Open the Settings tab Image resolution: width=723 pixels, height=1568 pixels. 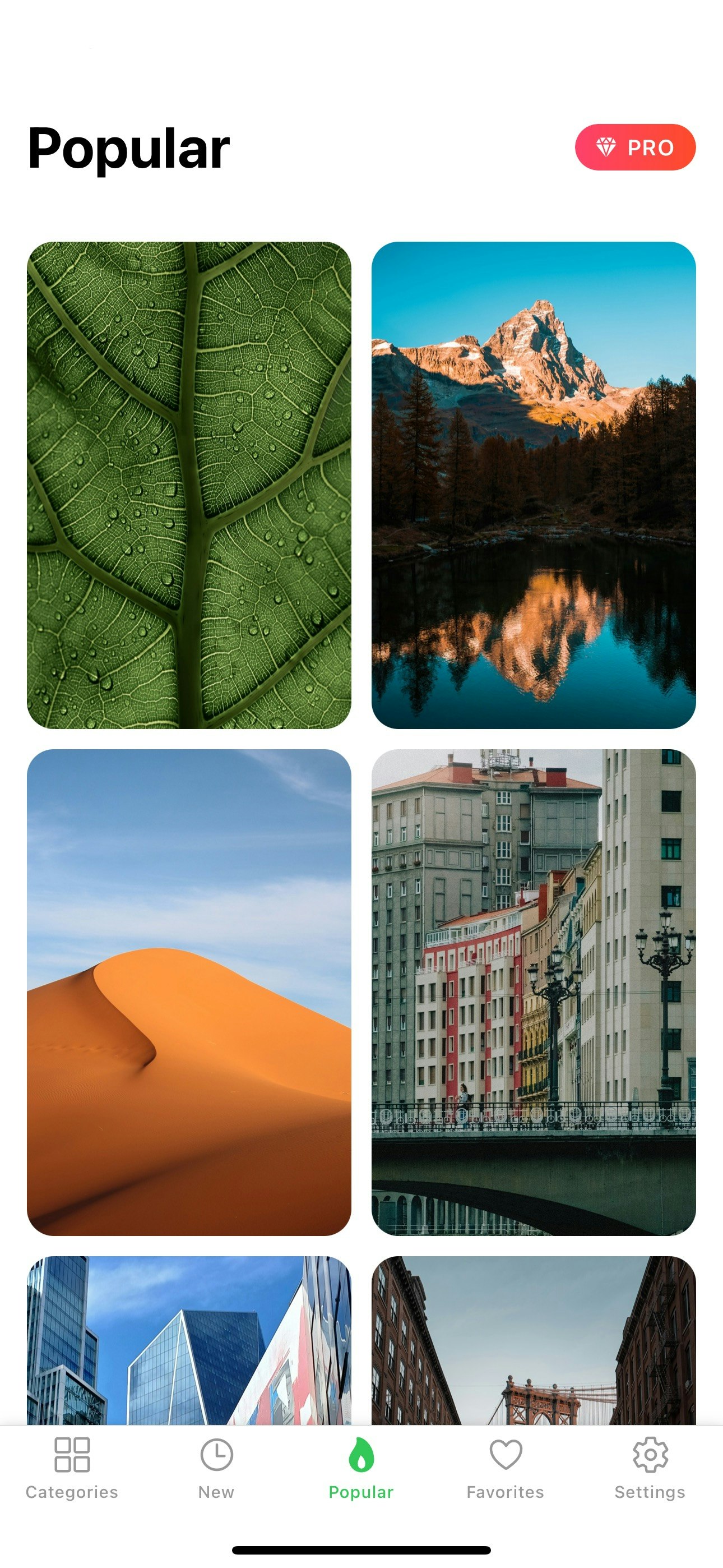coord(650,1468)
